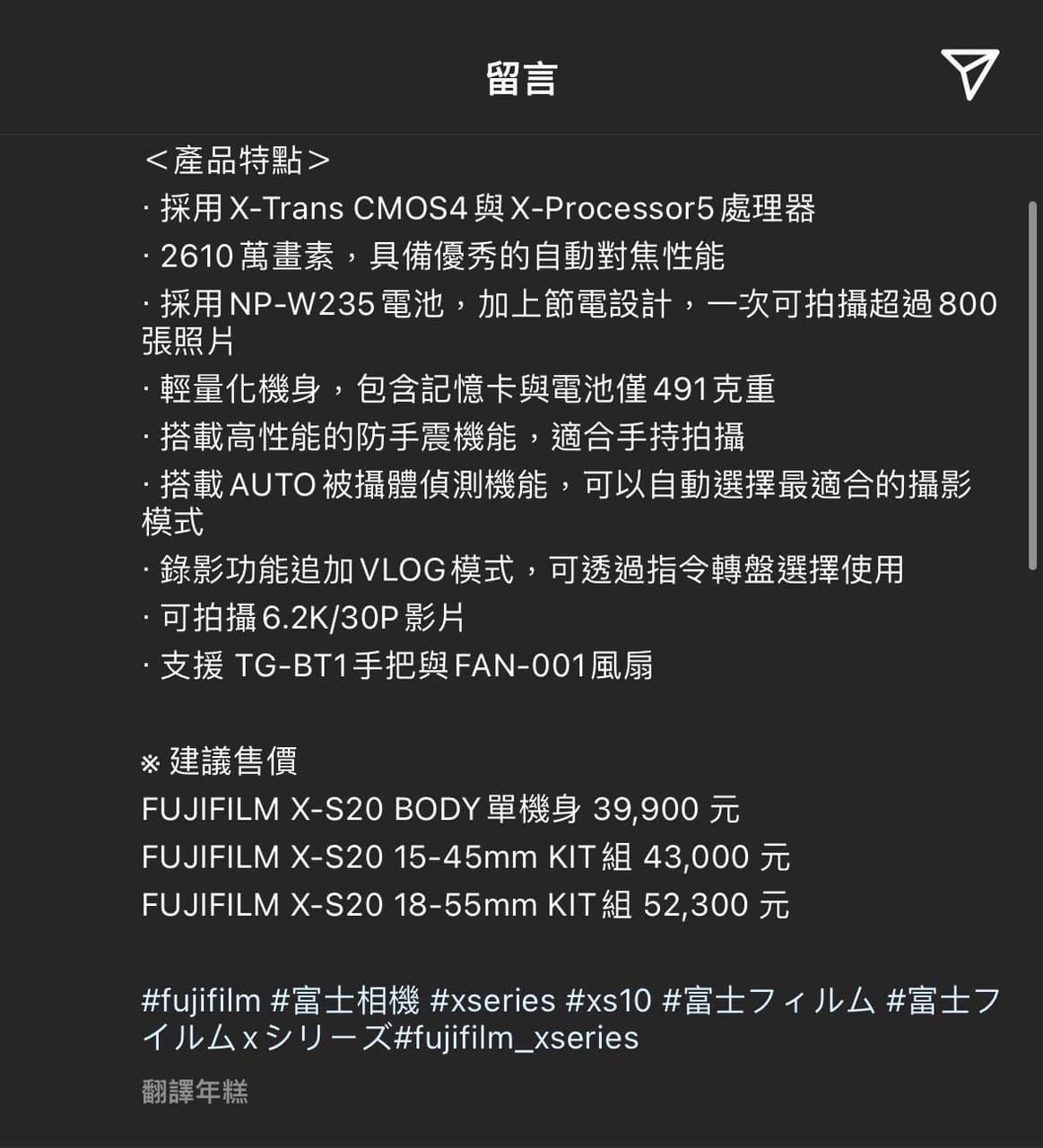Select the 15-45mm KIT price text
1043x1148 pixels.
point(466,857)
